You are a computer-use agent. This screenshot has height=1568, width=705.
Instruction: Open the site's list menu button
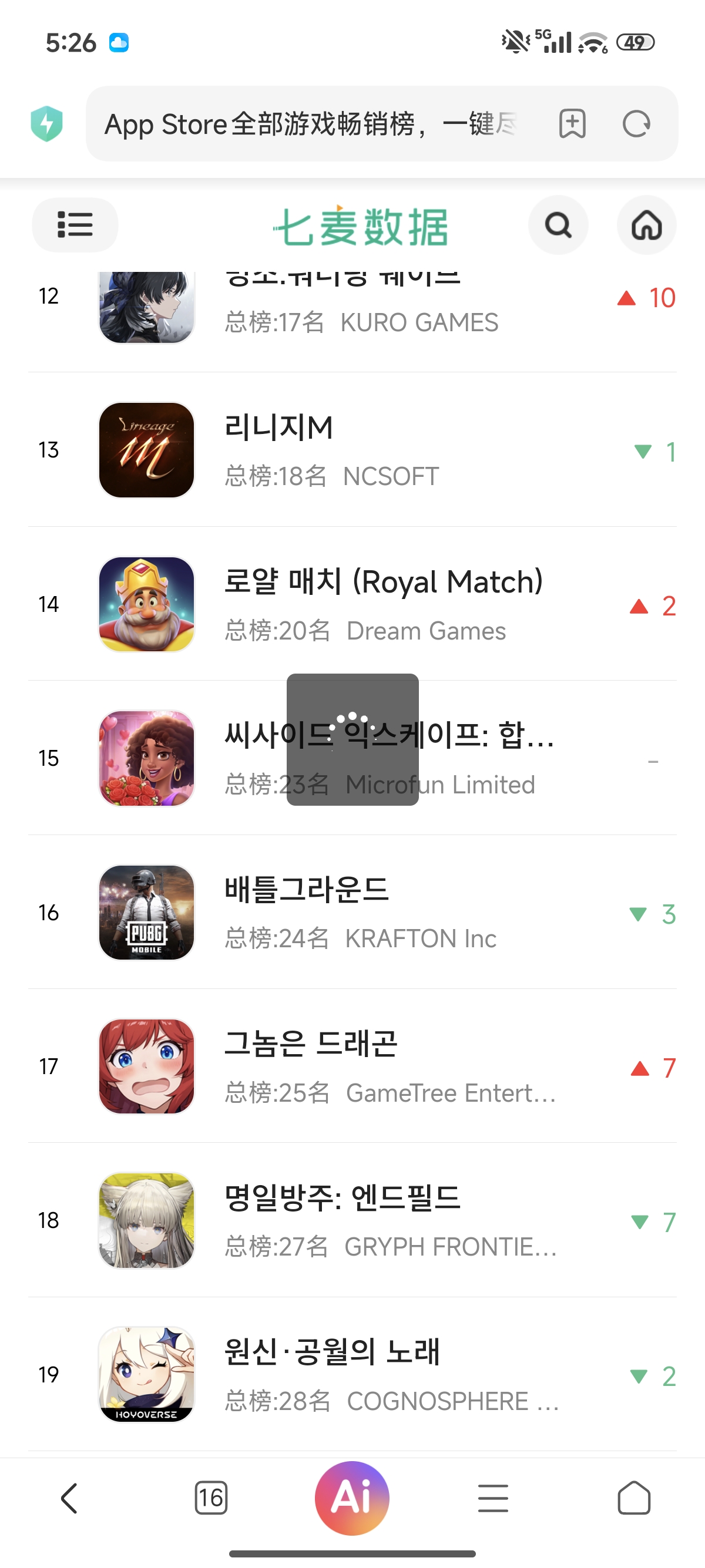click(75, 224)
